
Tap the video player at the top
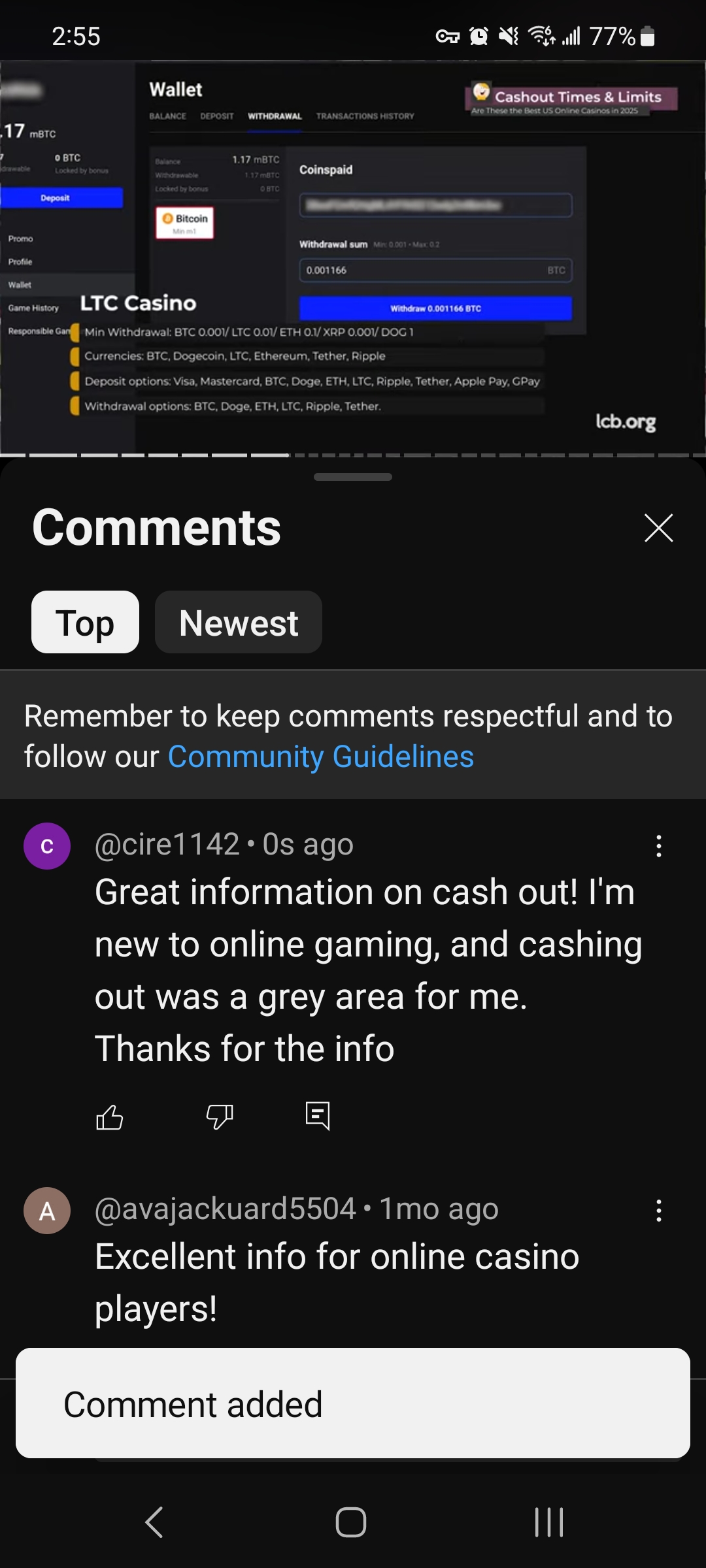pyautogui.click(x=353, y=258)
